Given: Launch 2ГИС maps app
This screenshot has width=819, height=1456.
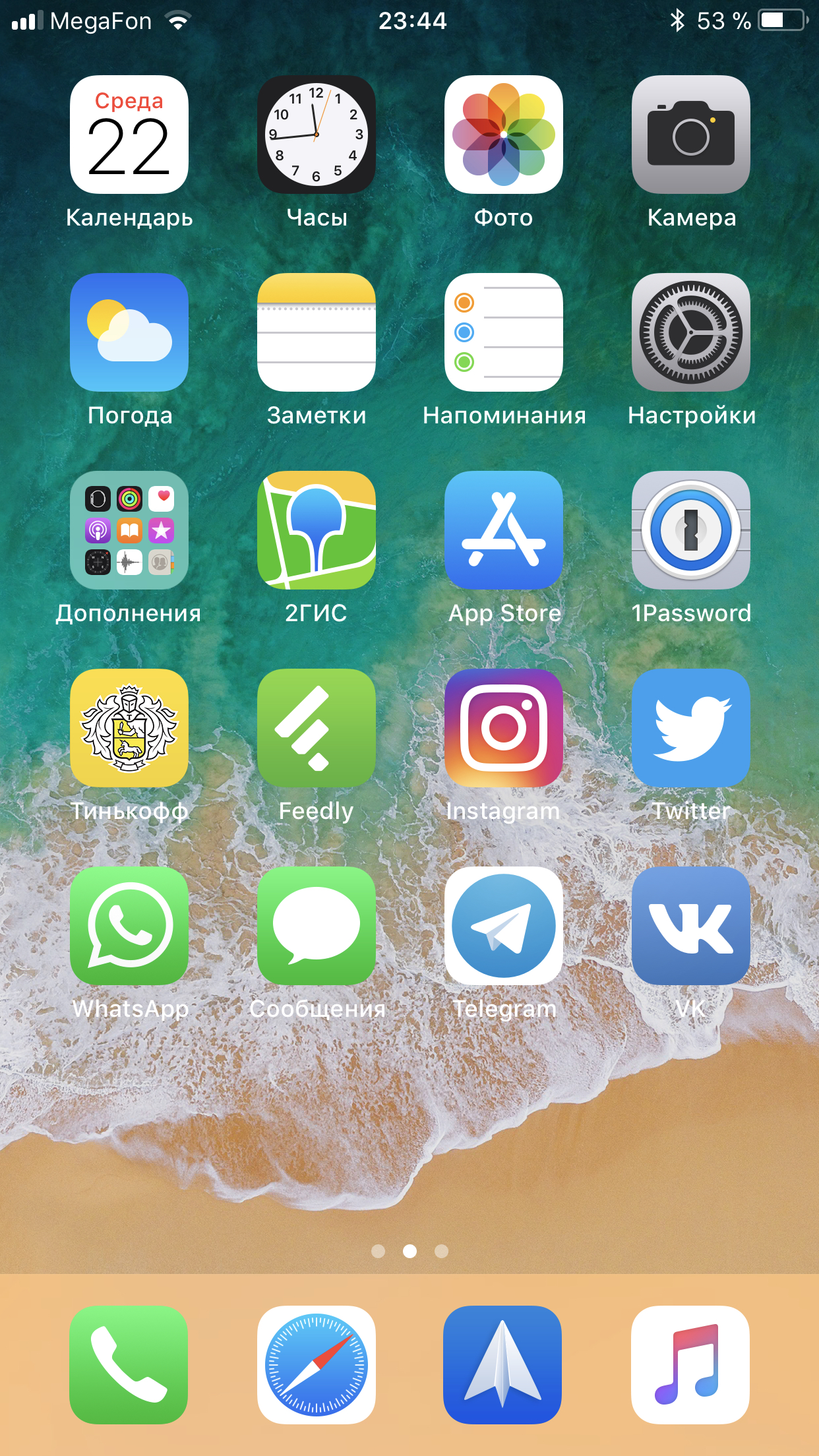Looking at the screenshot, I should coord(317,530).
